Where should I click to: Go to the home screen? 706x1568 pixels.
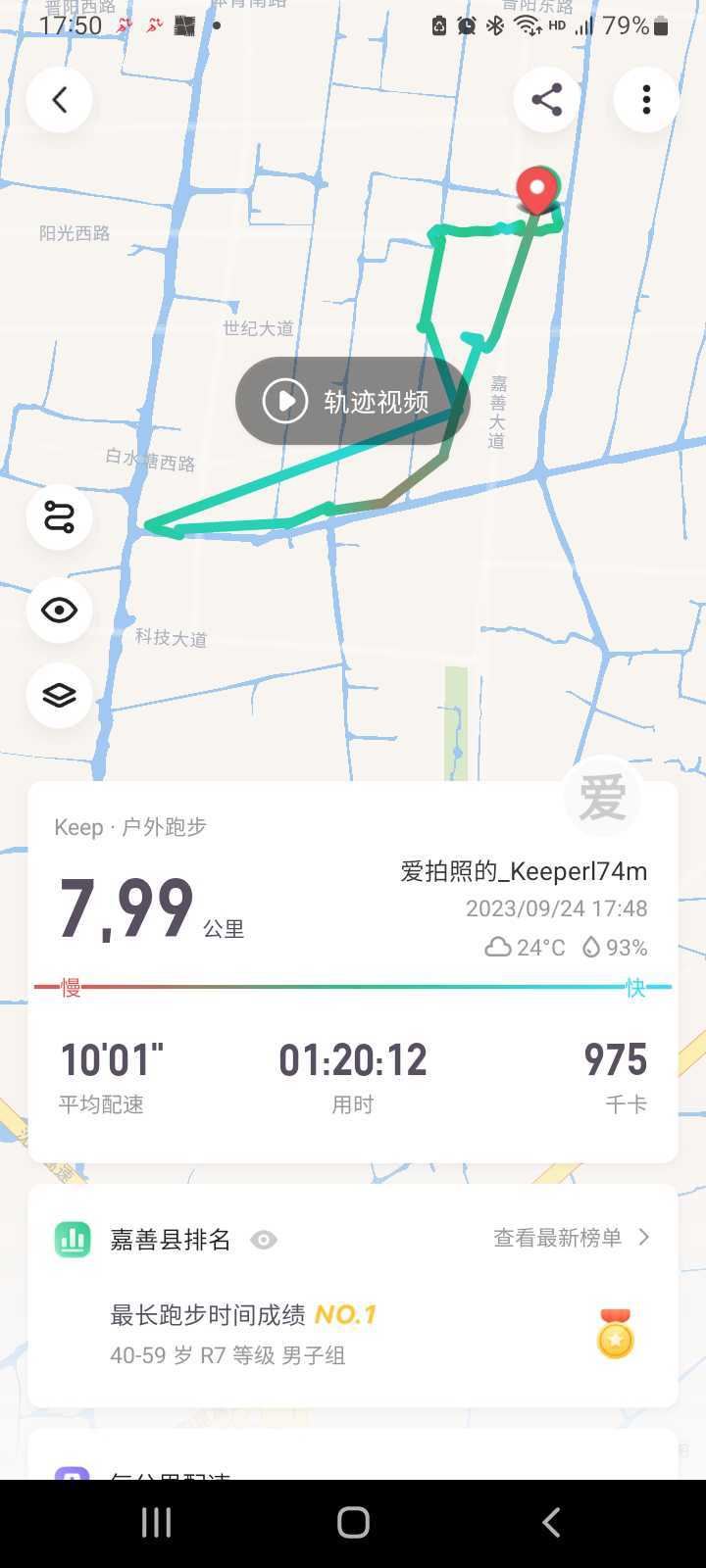coord(353,1522)
